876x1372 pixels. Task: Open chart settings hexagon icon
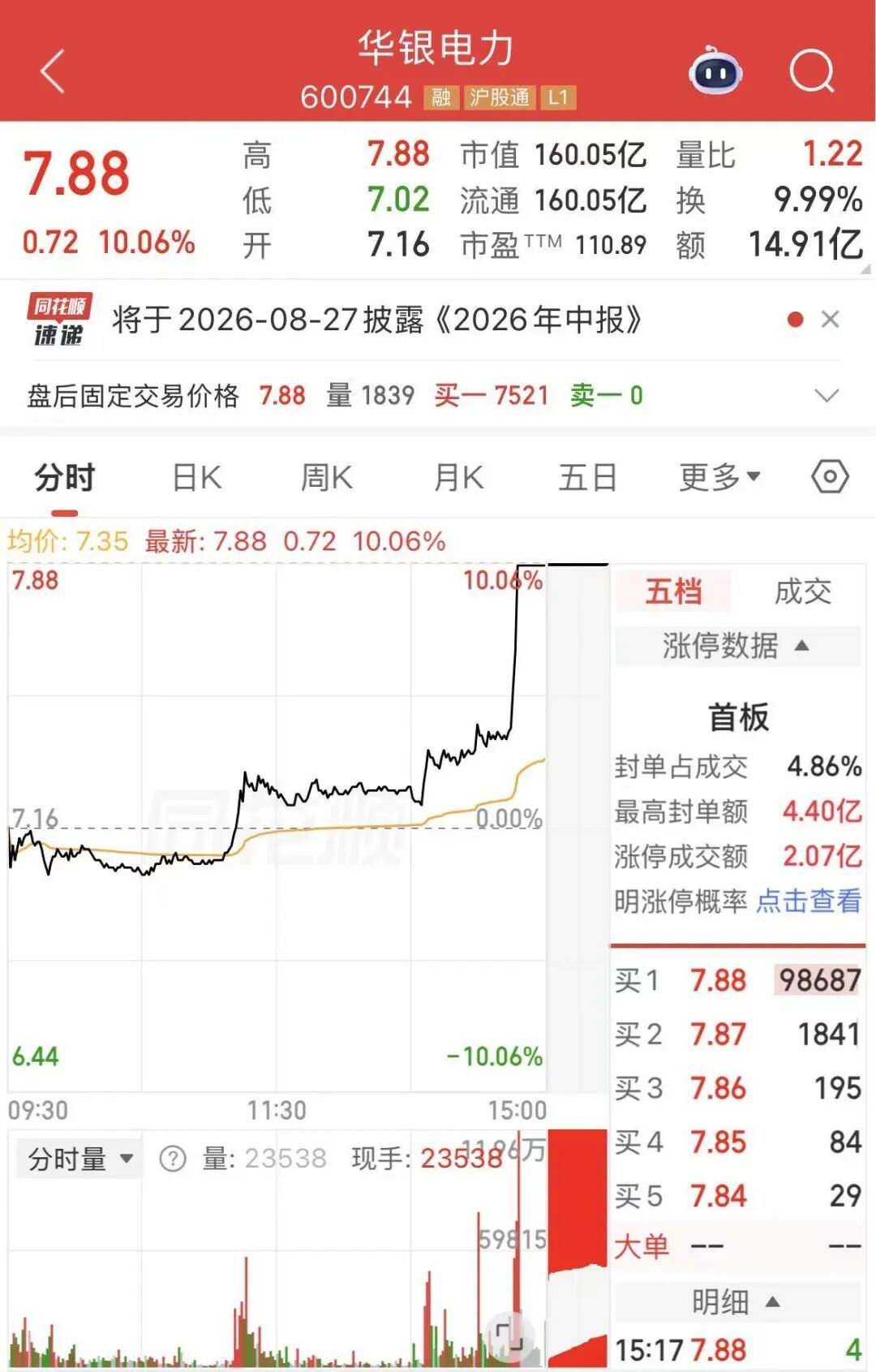tap(830, 477)
